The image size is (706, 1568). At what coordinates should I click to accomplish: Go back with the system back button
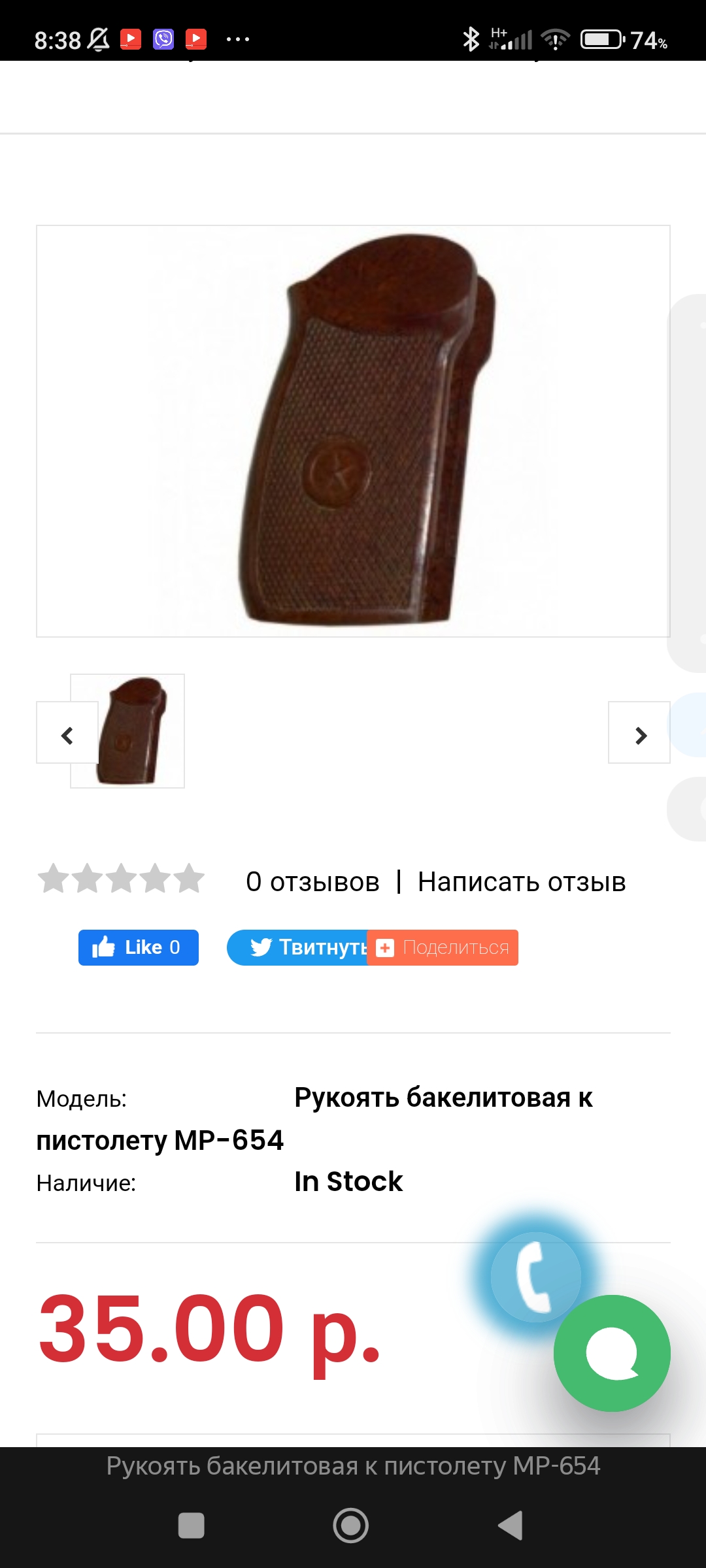click(511, 1526)
